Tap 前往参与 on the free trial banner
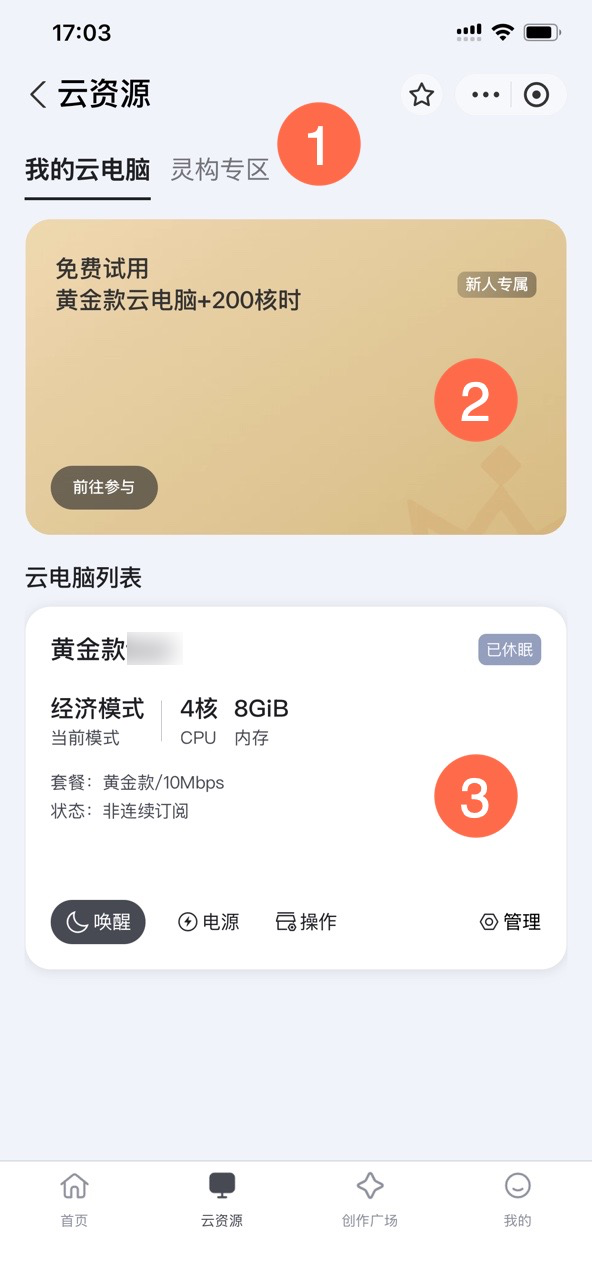Image resolution: width=592 pixels, height=1280 pixels. click(x=104, y=488)
